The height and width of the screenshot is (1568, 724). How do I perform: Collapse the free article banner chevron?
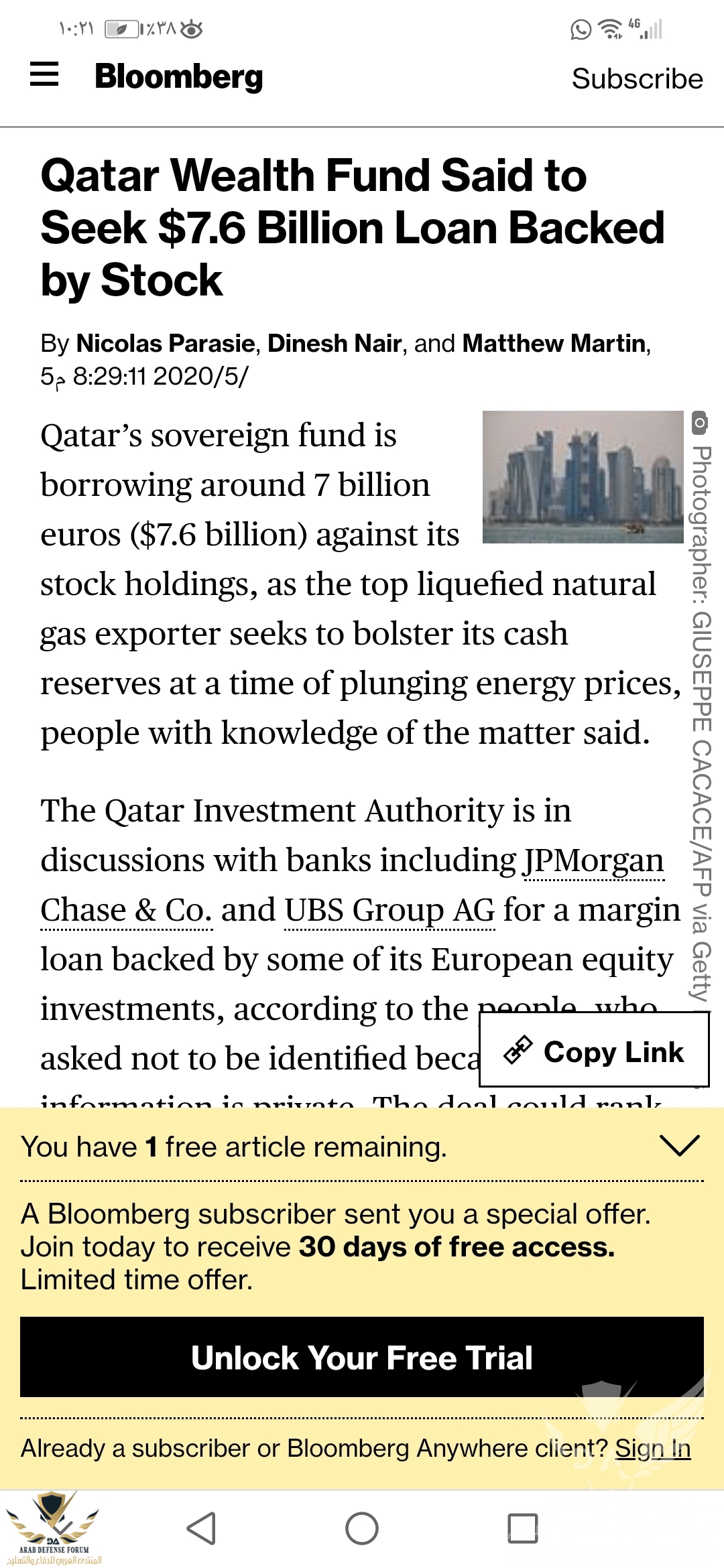coord(679,1145)
